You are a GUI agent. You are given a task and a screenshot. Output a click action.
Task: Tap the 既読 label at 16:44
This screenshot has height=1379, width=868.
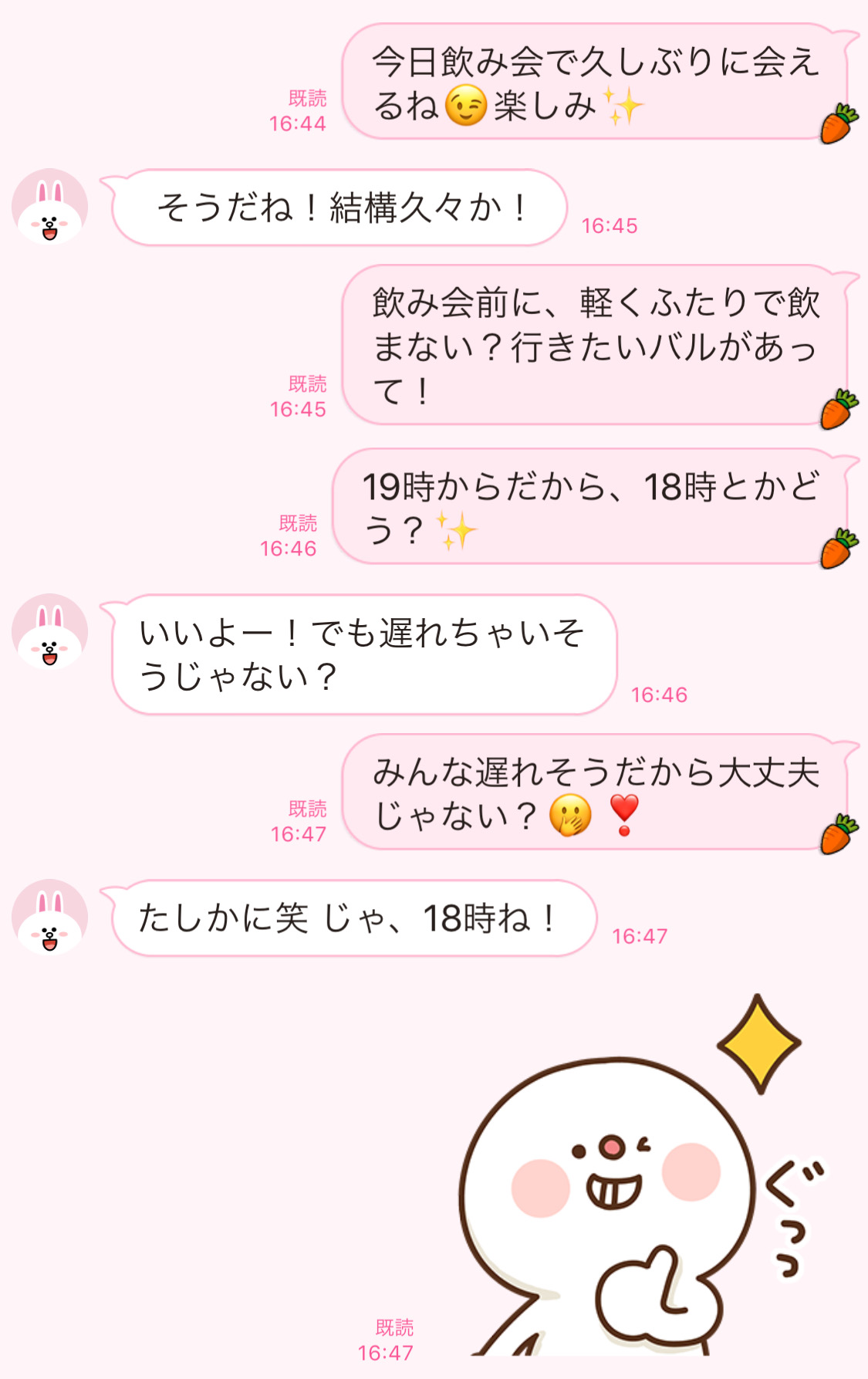click(307, 98)
